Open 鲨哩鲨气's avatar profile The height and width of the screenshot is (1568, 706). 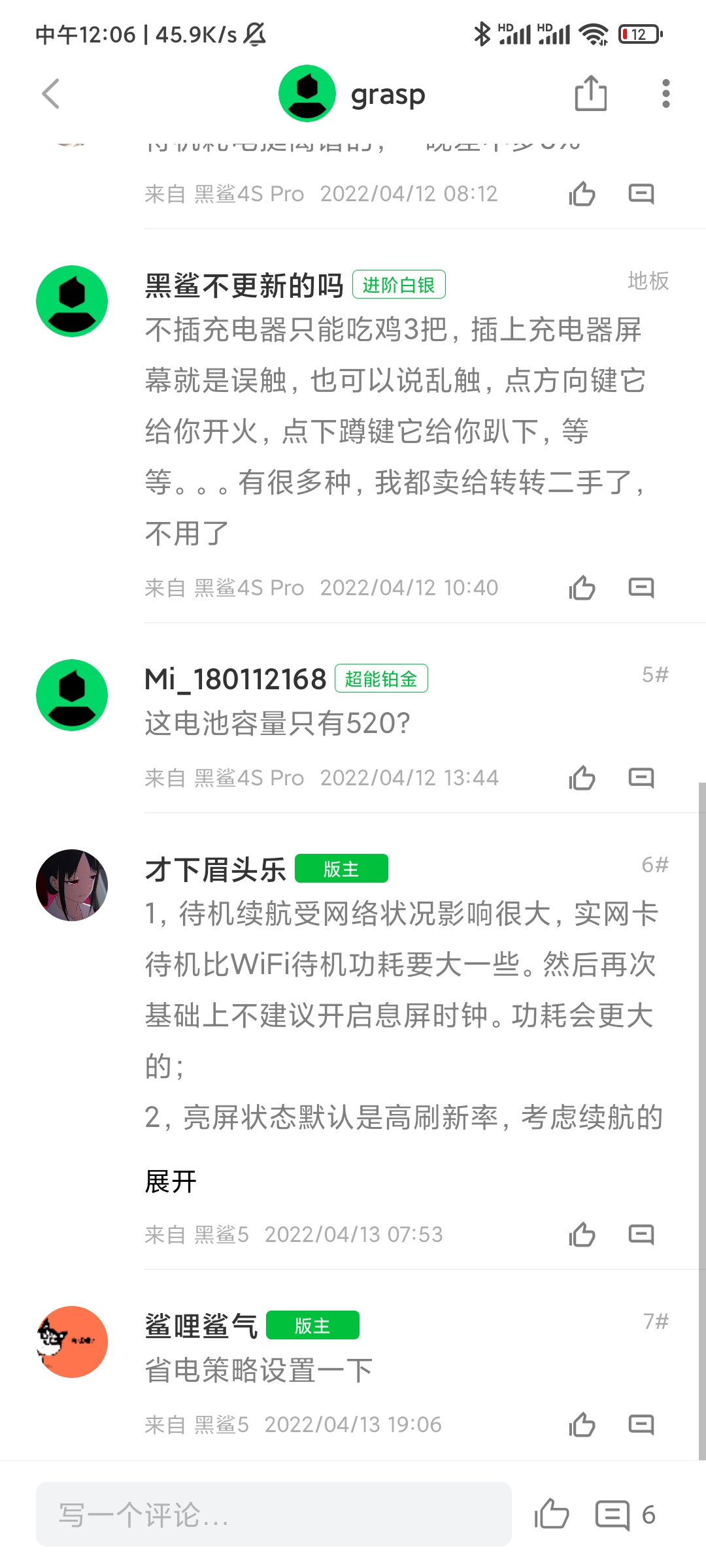(x=72, y=1342)
